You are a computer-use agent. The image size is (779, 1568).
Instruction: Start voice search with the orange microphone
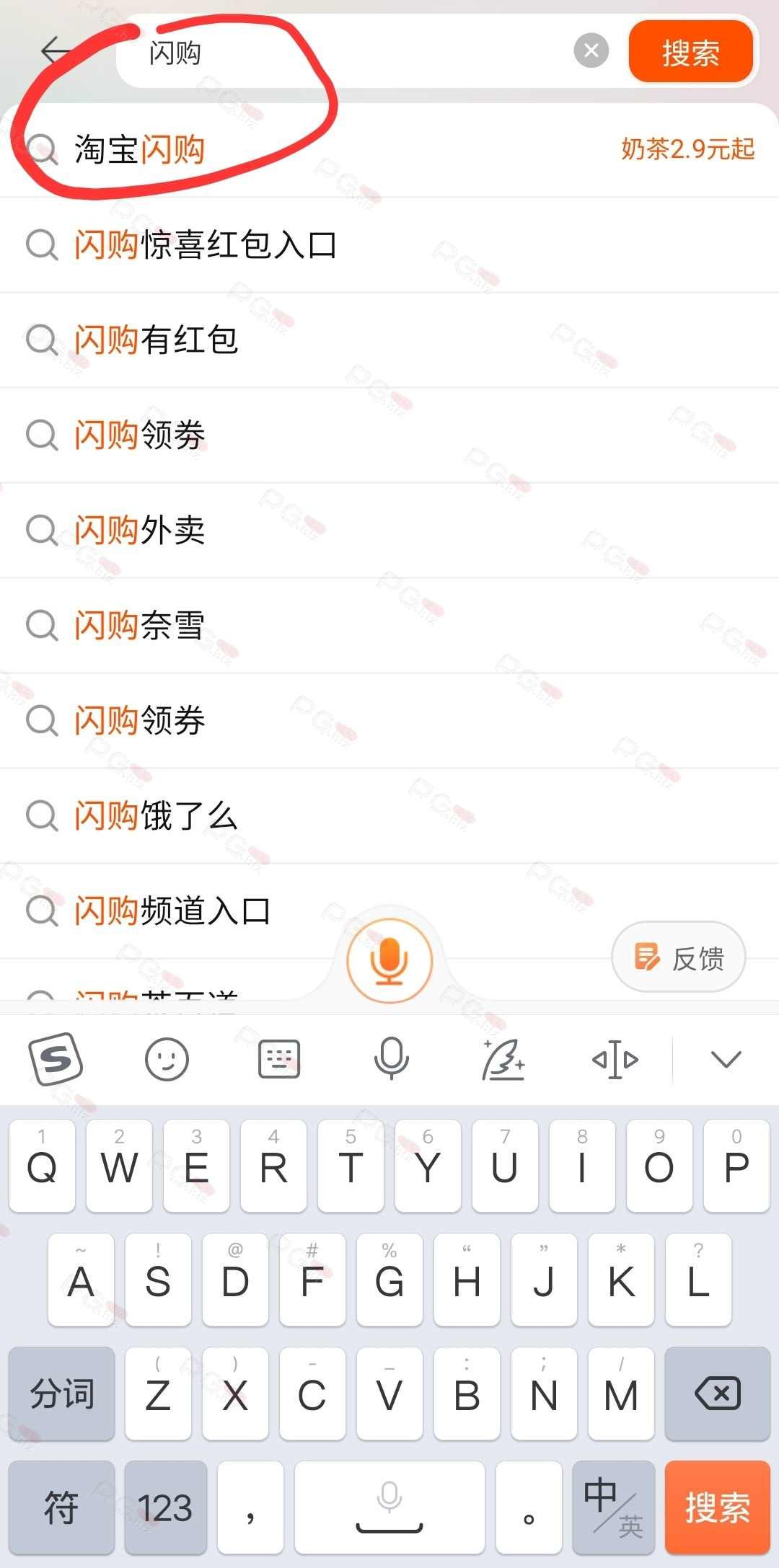point(389,960)
